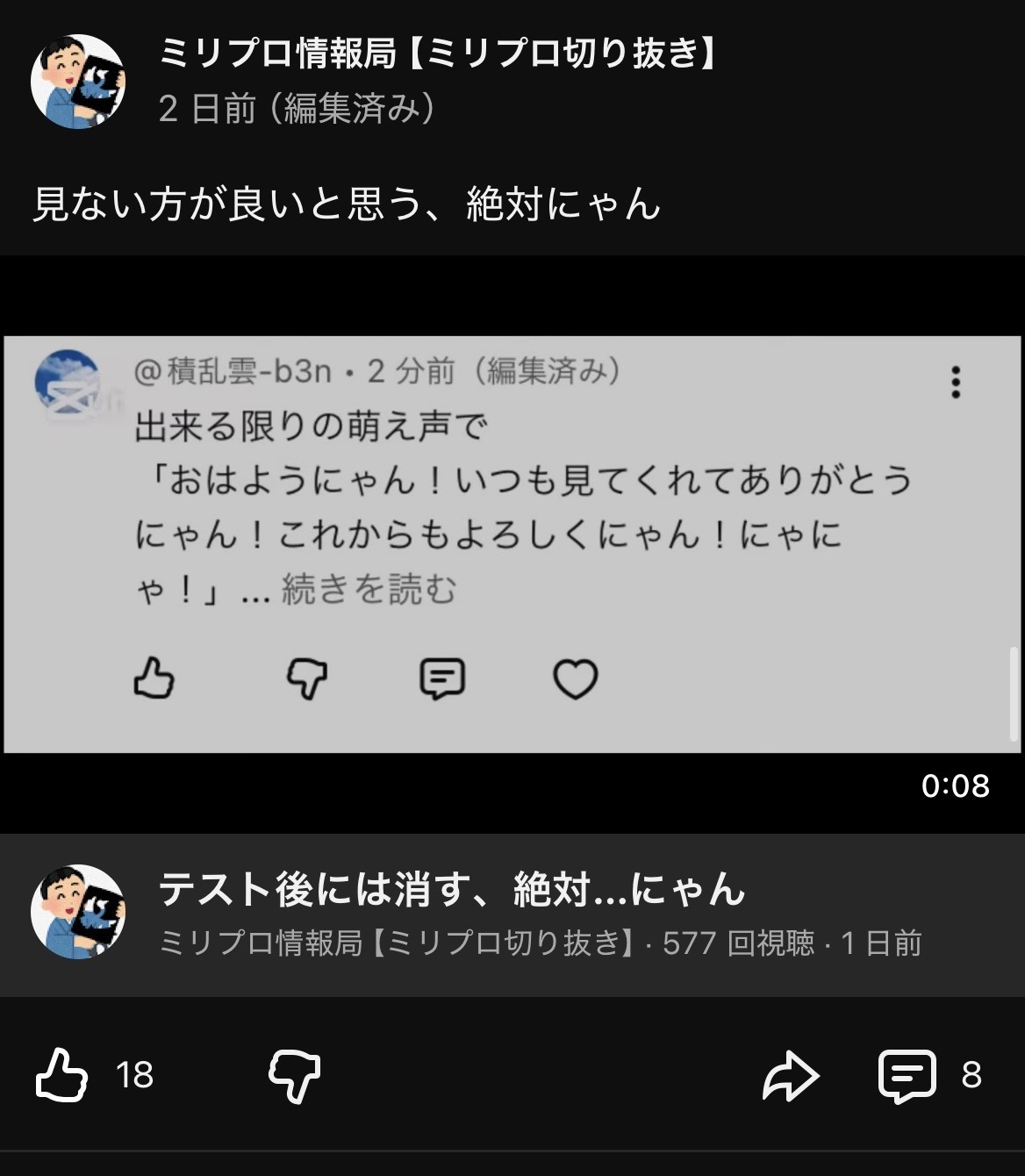Image resolution: width=1025 pixels, height=1176 pixels.
Task: Open the comments on this post
Action: click(907, 1074)
